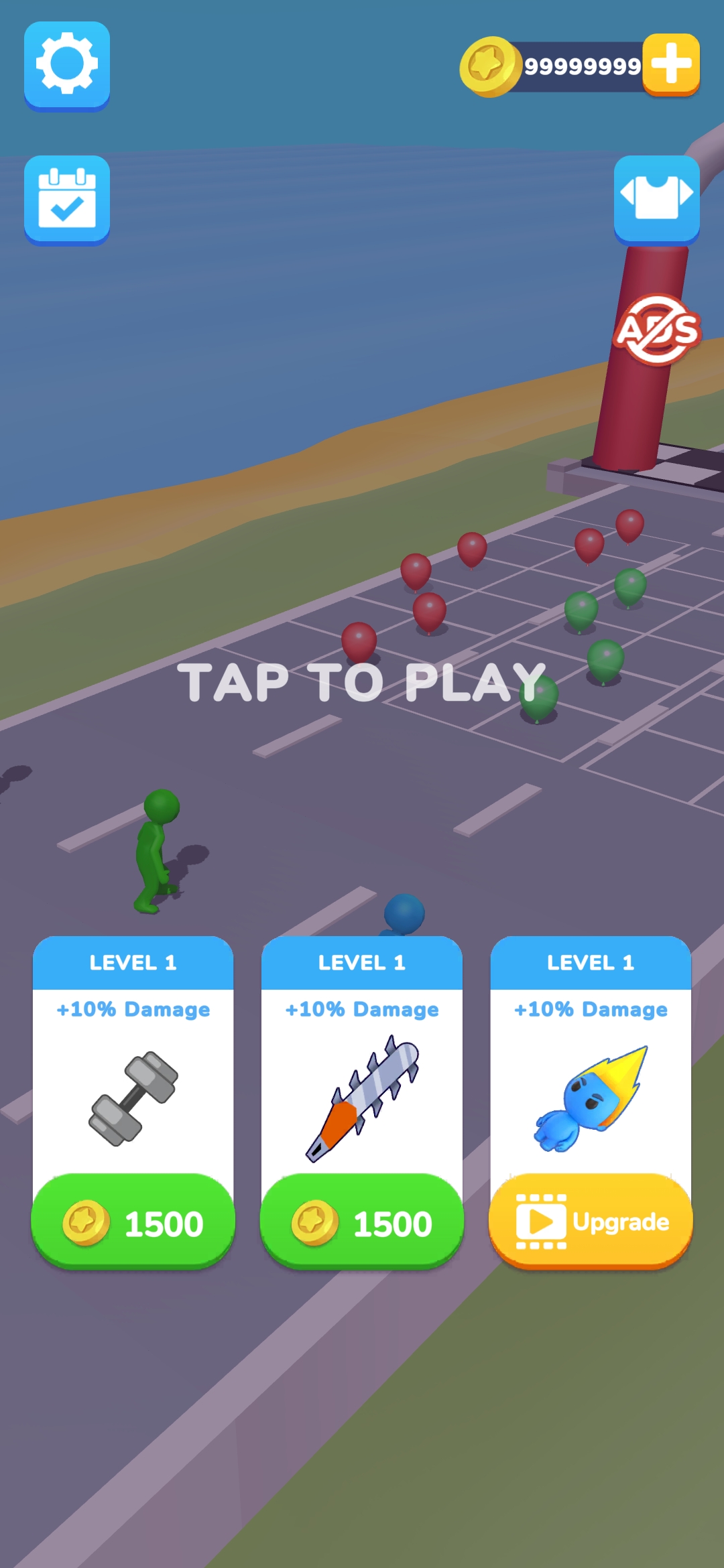
Task: Buy chainsaw upgrade for 1500 coins
Action: tap(362, 1222)
